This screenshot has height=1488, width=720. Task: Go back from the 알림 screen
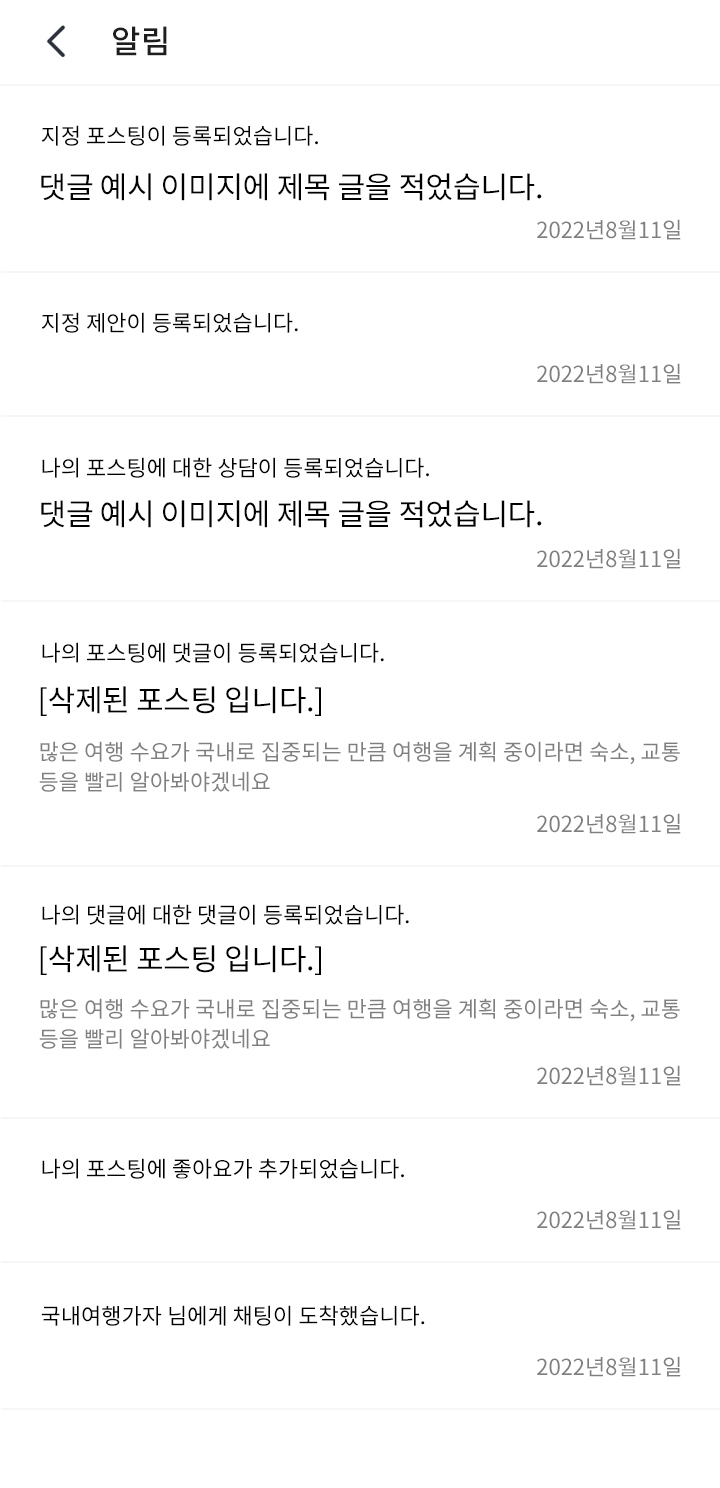(57, 42)
